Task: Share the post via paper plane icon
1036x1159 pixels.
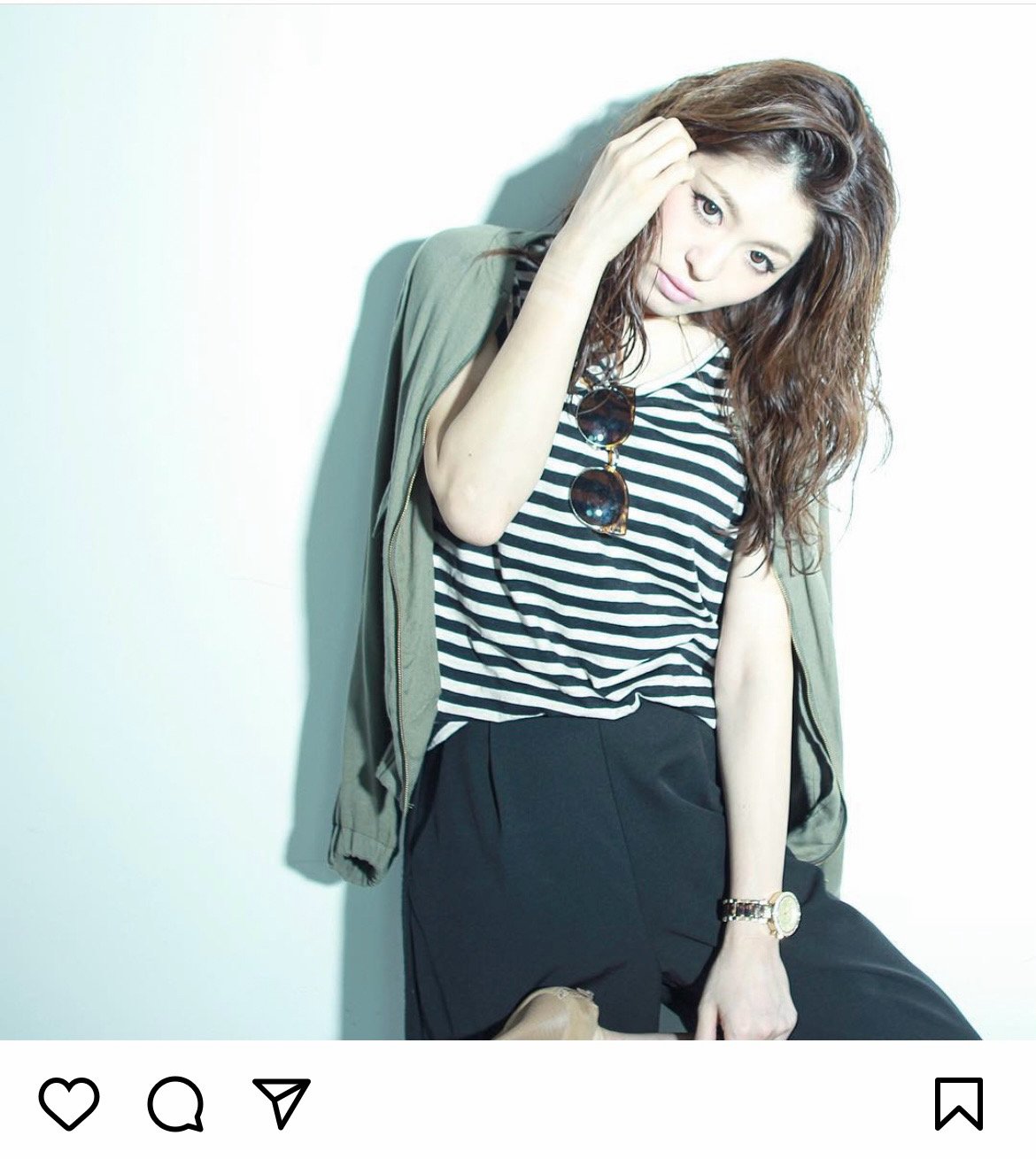Action: click(x=282, y=1103)
